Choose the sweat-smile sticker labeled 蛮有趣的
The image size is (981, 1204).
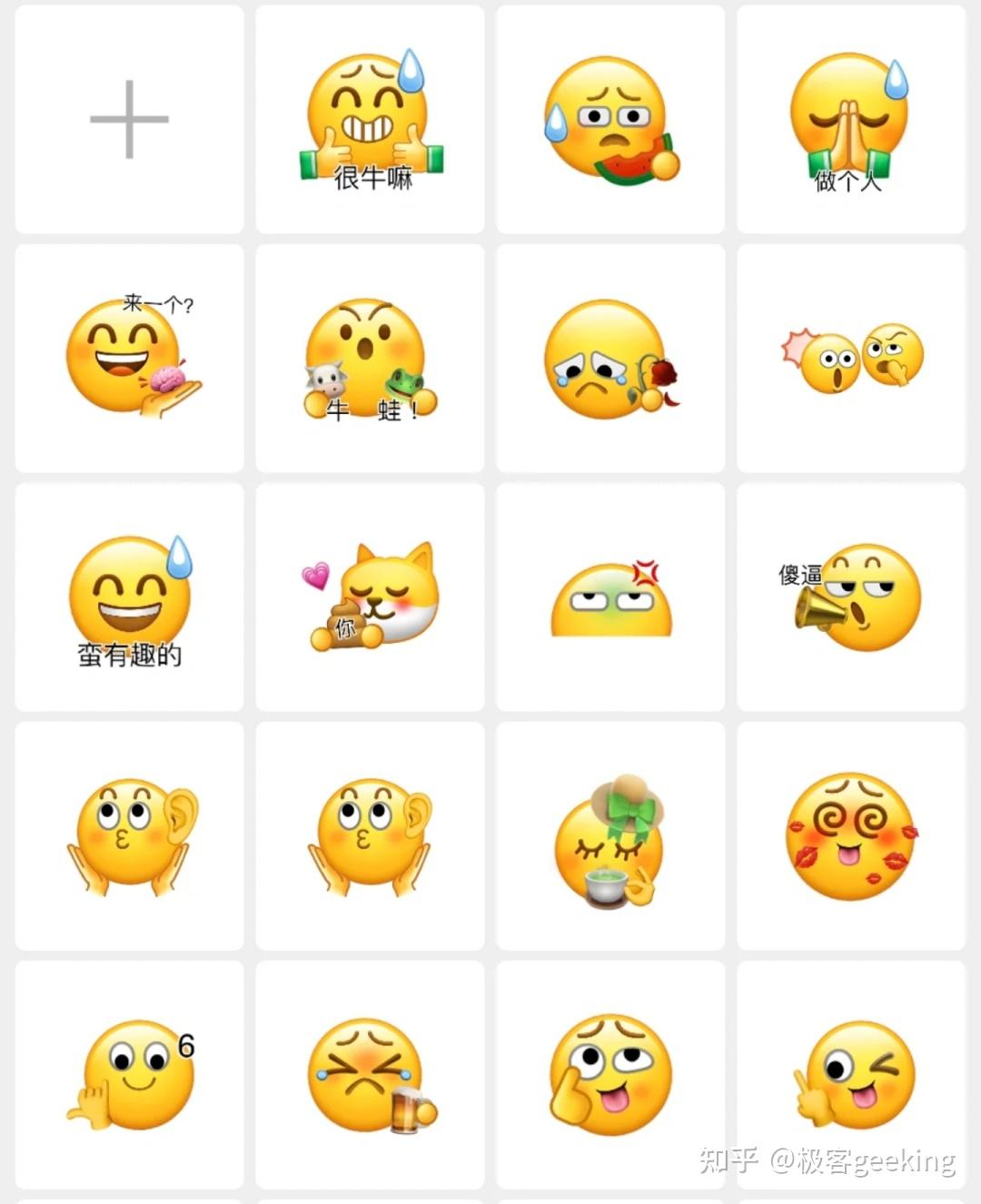tap(128, 597)
